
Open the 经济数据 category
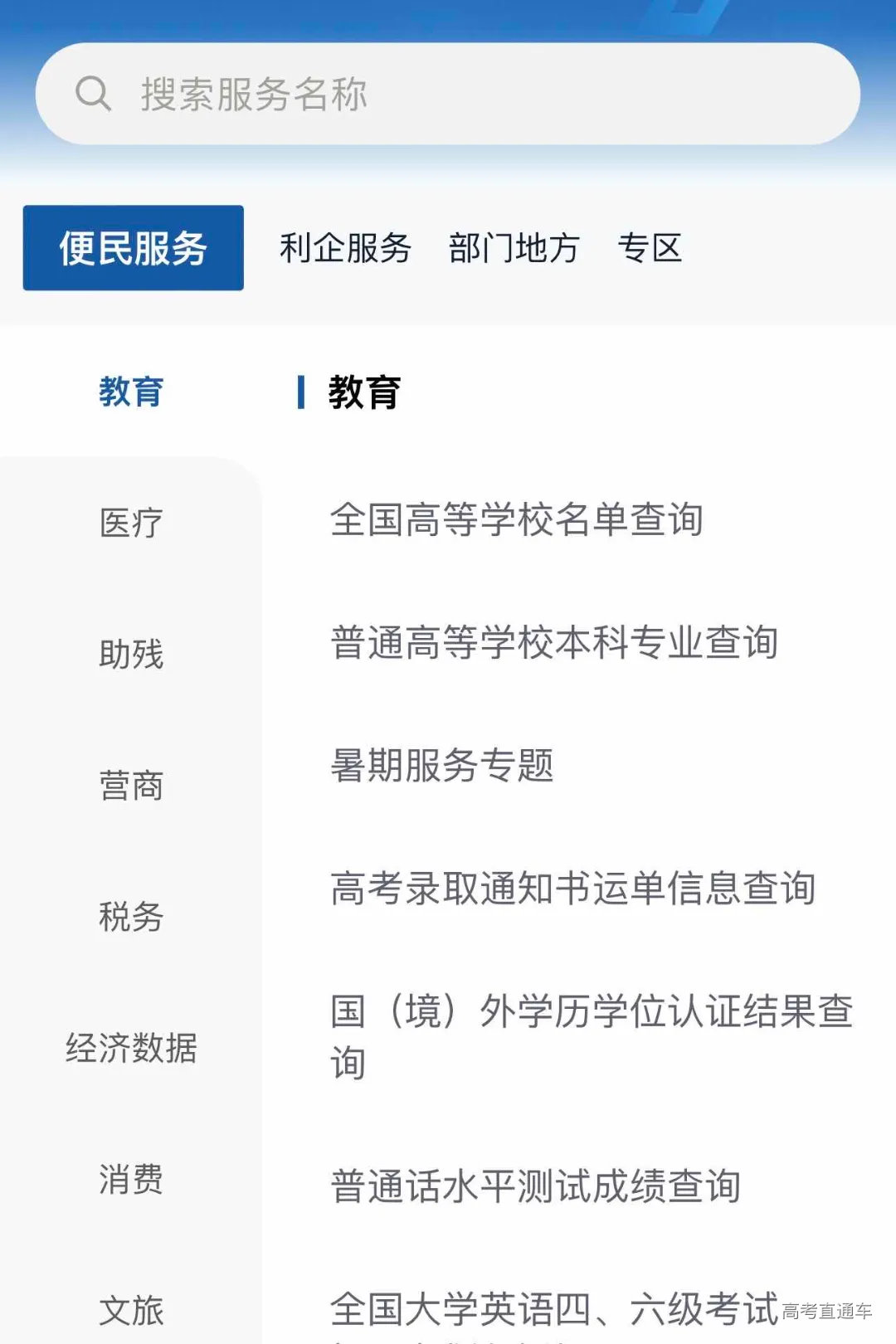133,1047
